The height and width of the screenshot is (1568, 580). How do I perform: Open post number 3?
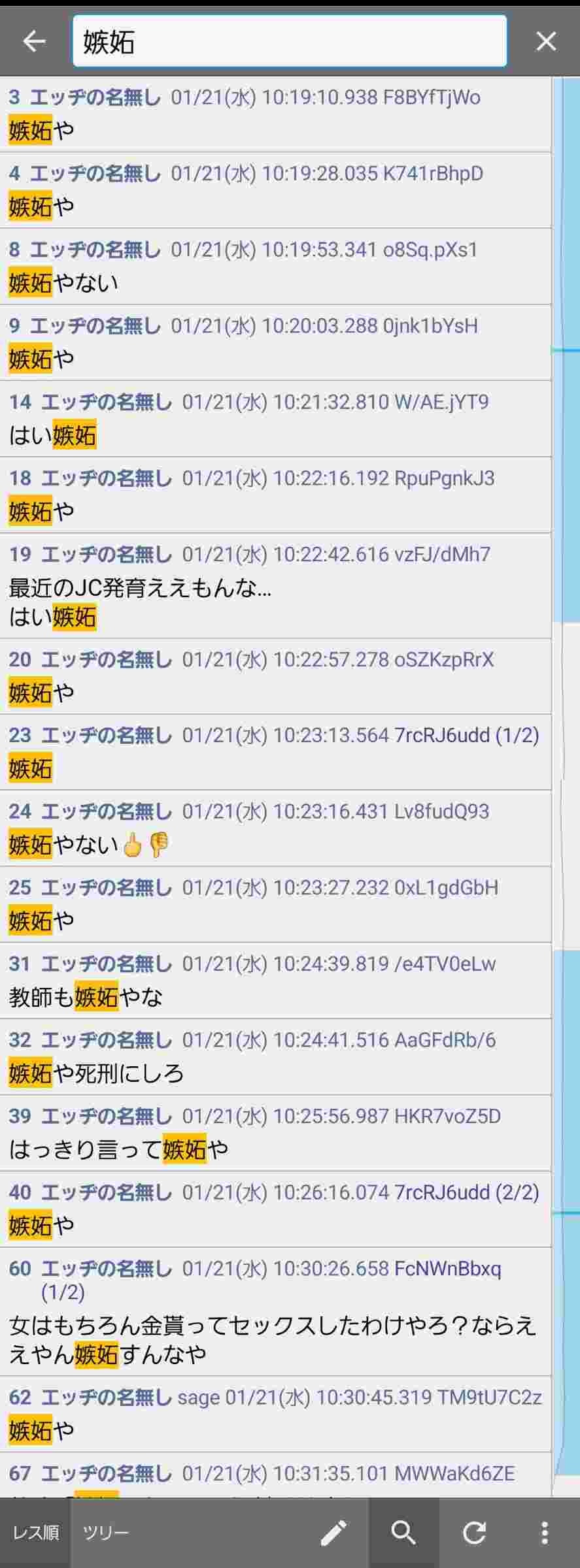(x=275, y=114)
